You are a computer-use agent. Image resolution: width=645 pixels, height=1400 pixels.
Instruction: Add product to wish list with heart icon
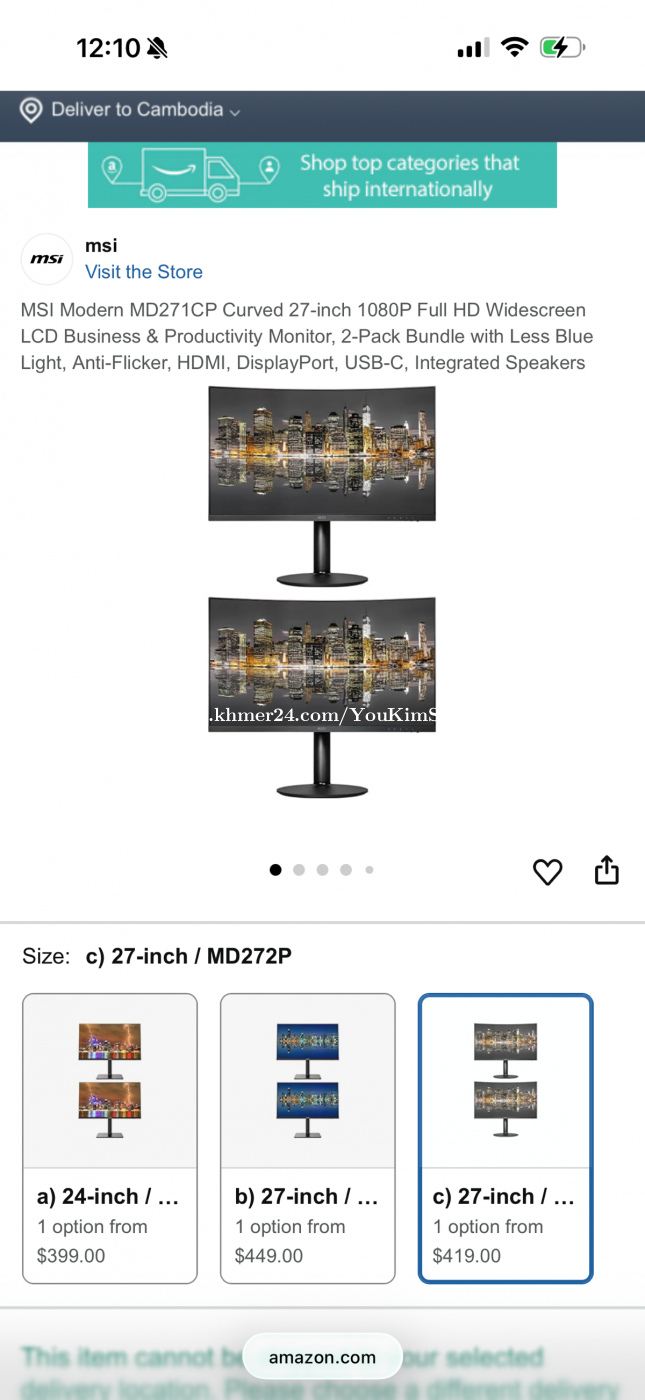pyautogui.click(x=548, y=872)
